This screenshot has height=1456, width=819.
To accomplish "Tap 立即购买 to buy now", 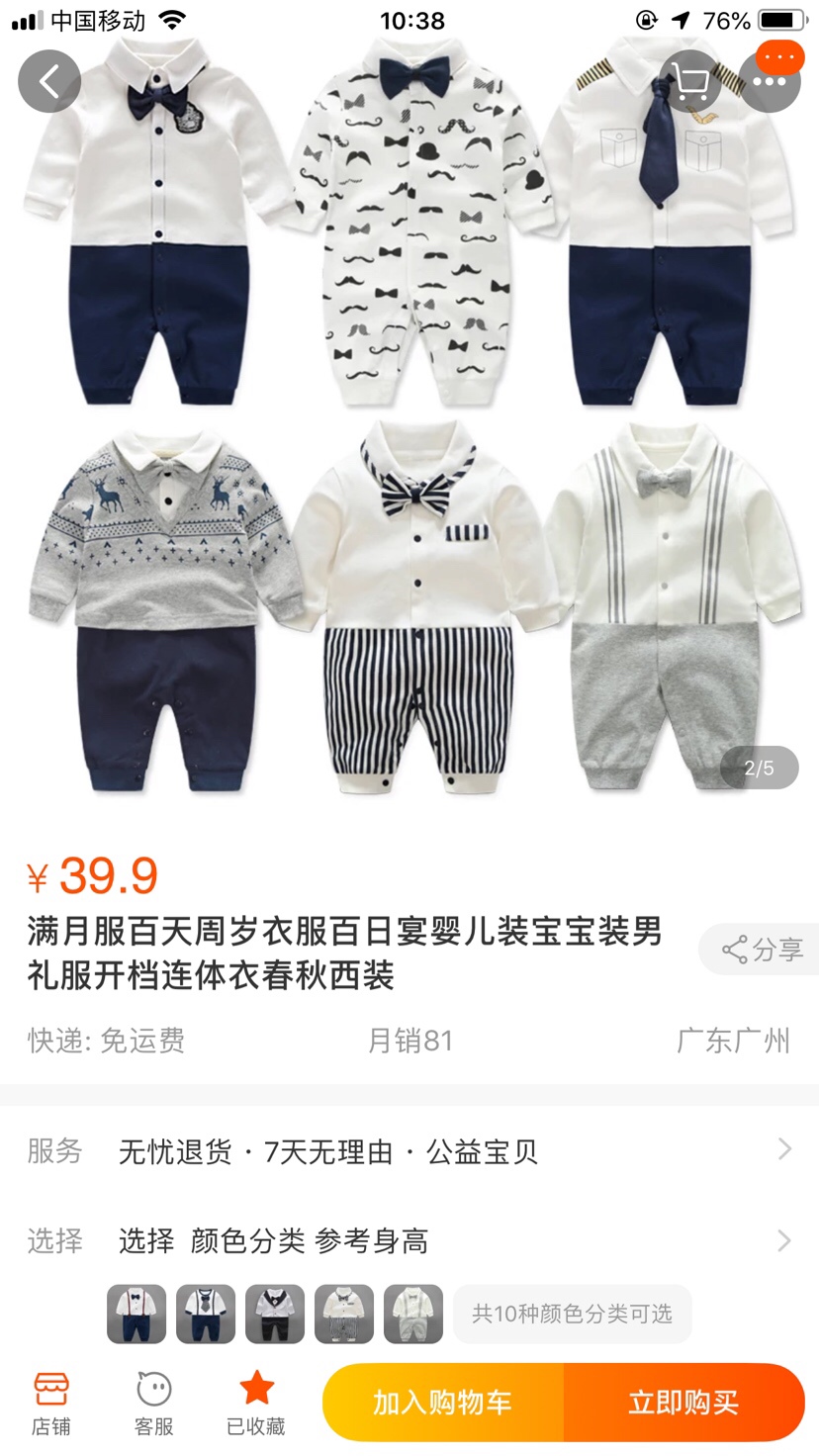I will [x=683, y=1403].
